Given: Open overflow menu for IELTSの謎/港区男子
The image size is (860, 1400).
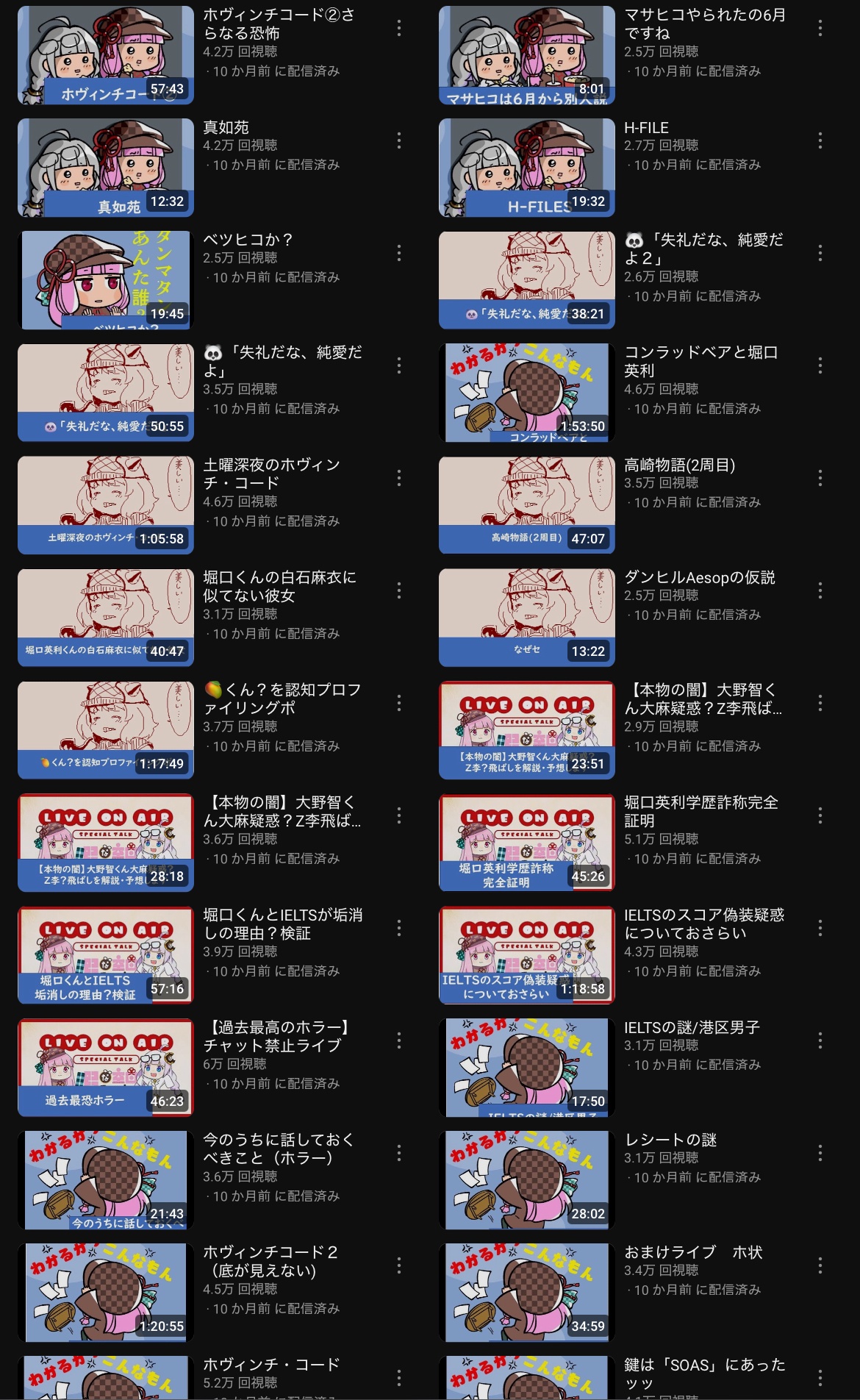Looking at the screenshot, I should (x=820, y=1041).
